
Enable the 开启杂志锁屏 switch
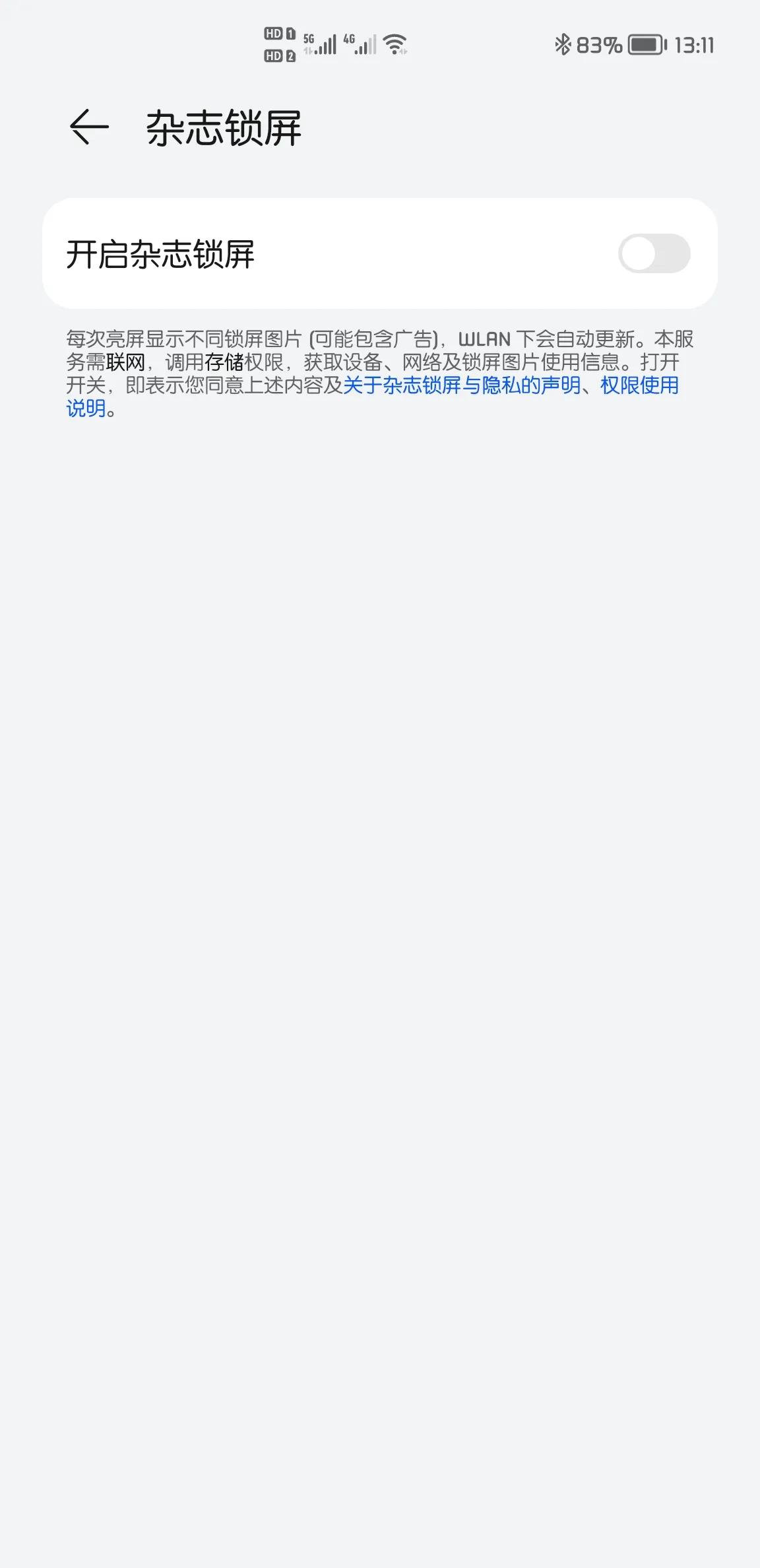click(x=653, y=253)
